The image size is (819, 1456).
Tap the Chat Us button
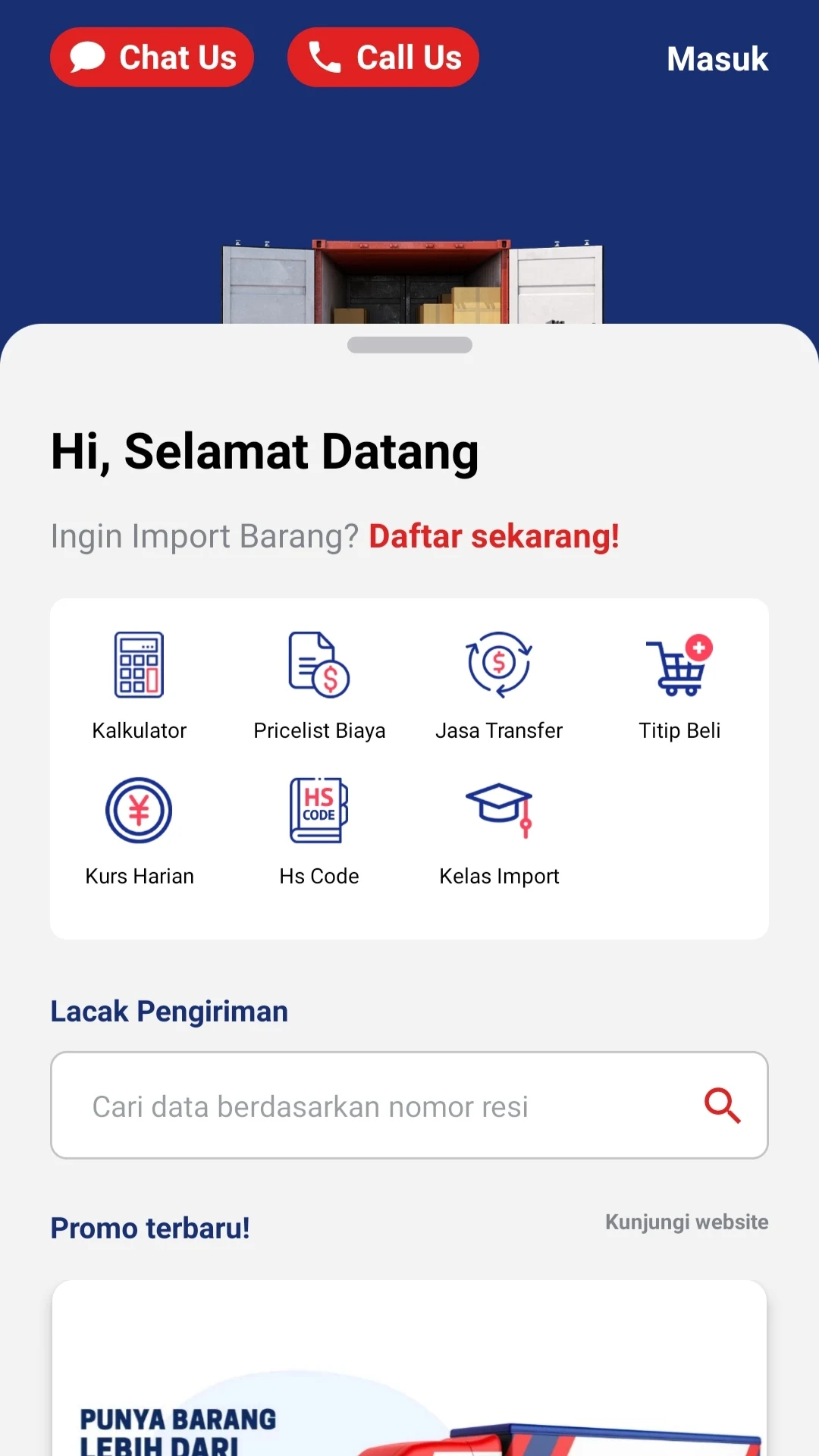(152, 58)
